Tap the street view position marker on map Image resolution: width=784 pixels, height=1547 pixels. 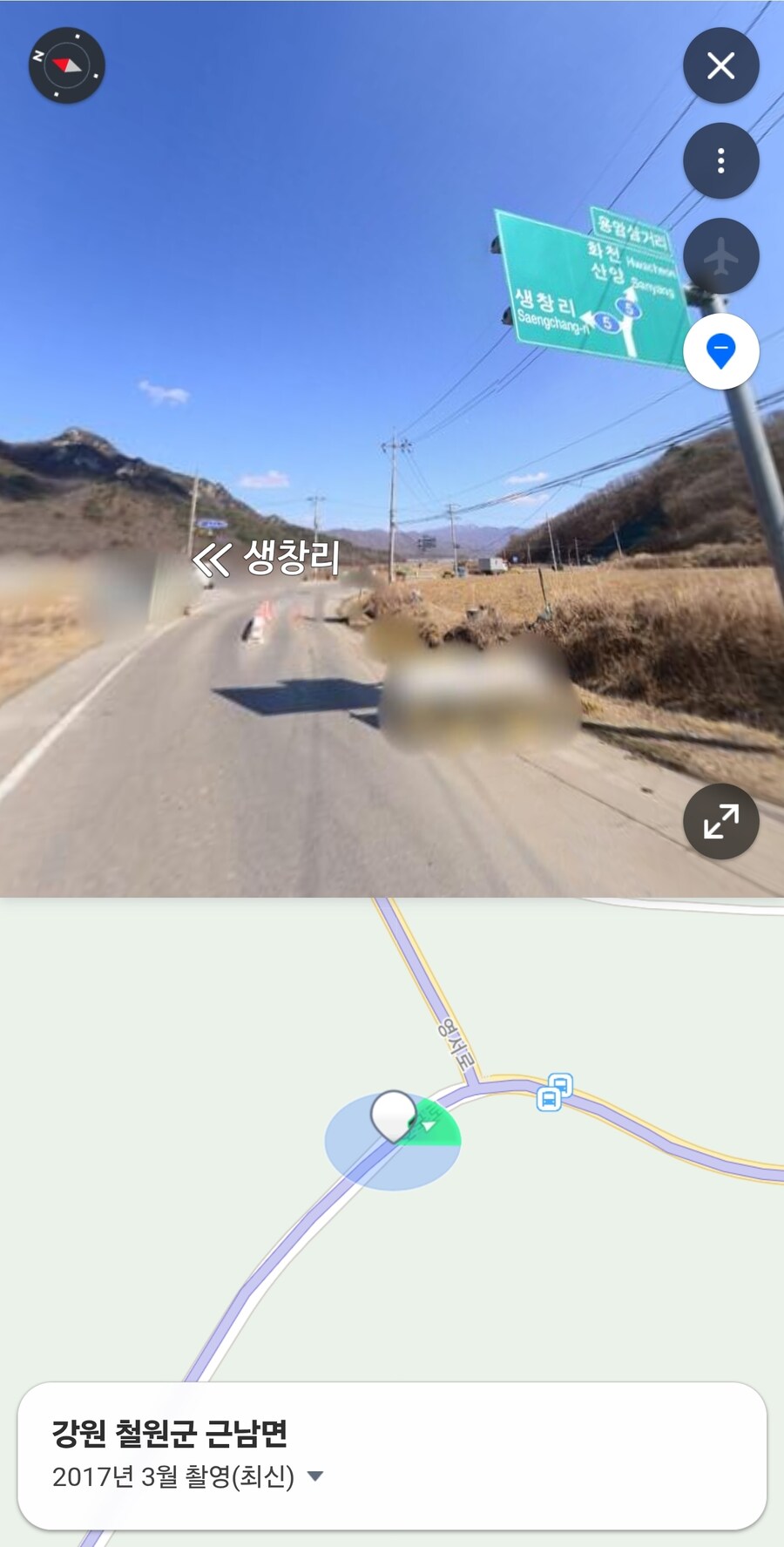(394, 1116)
